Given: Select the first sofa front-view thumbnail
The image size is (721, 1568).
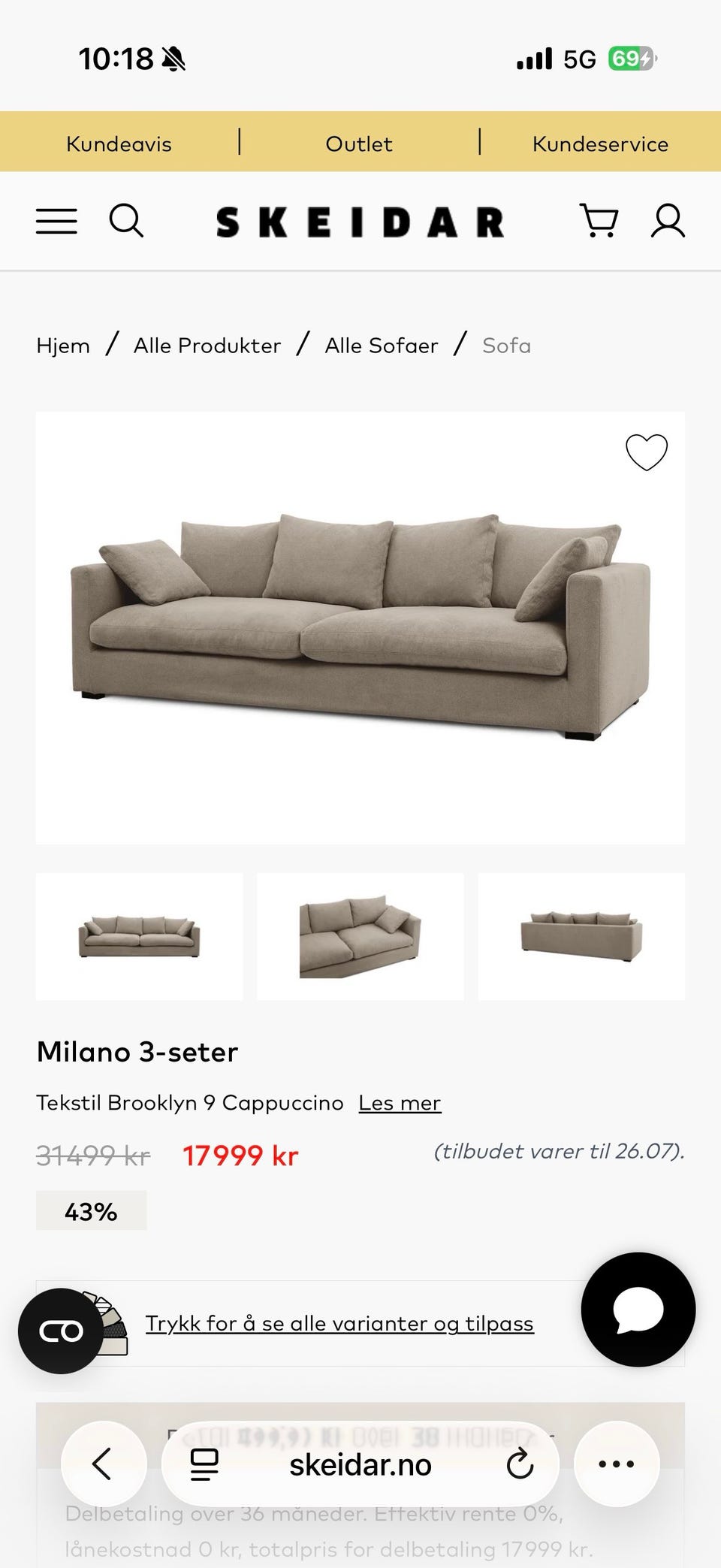Looking at the screenshot, I should (x=140, y=936).
